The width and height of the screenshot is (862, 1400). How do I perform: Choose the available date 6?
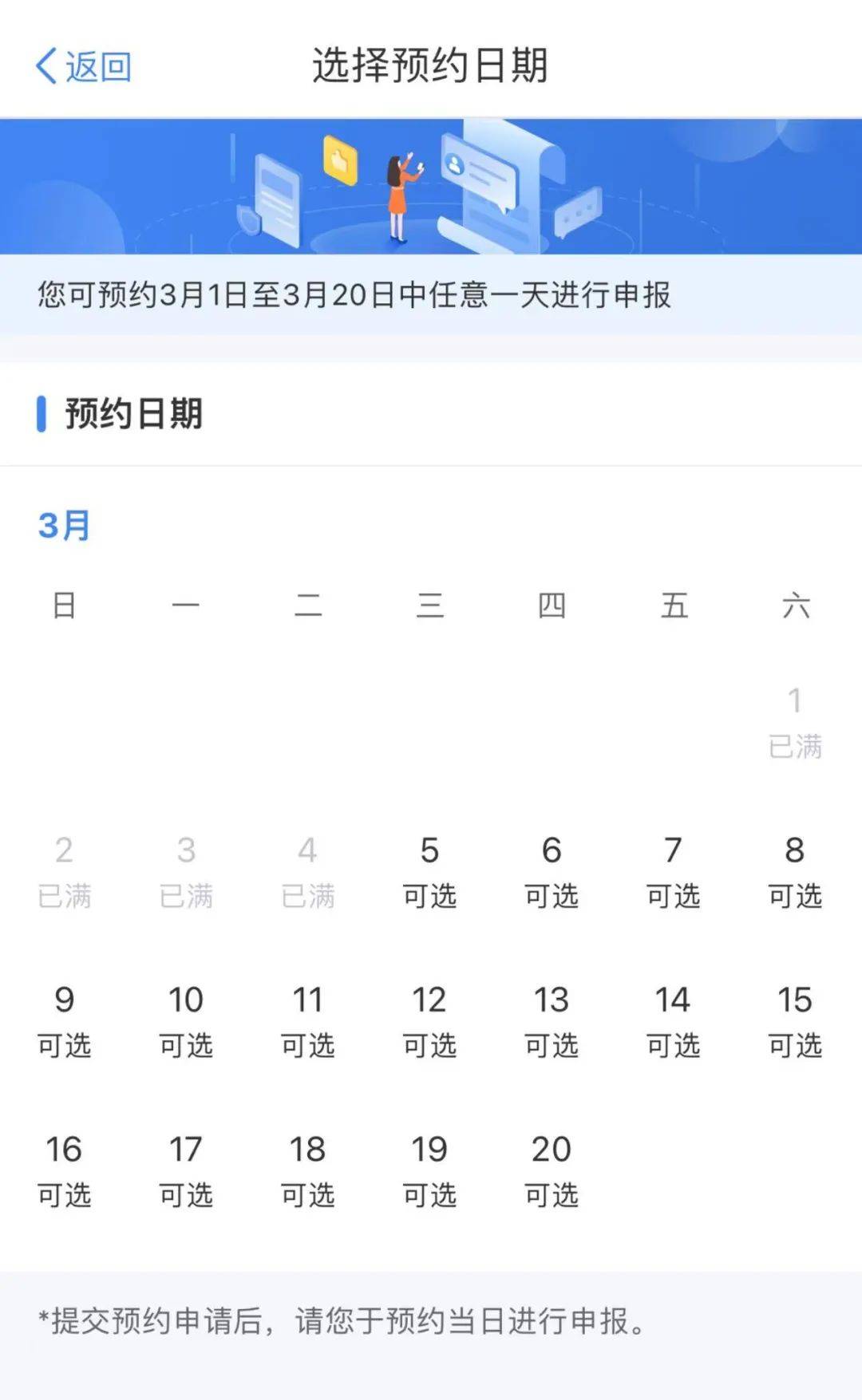click(552, 872)
